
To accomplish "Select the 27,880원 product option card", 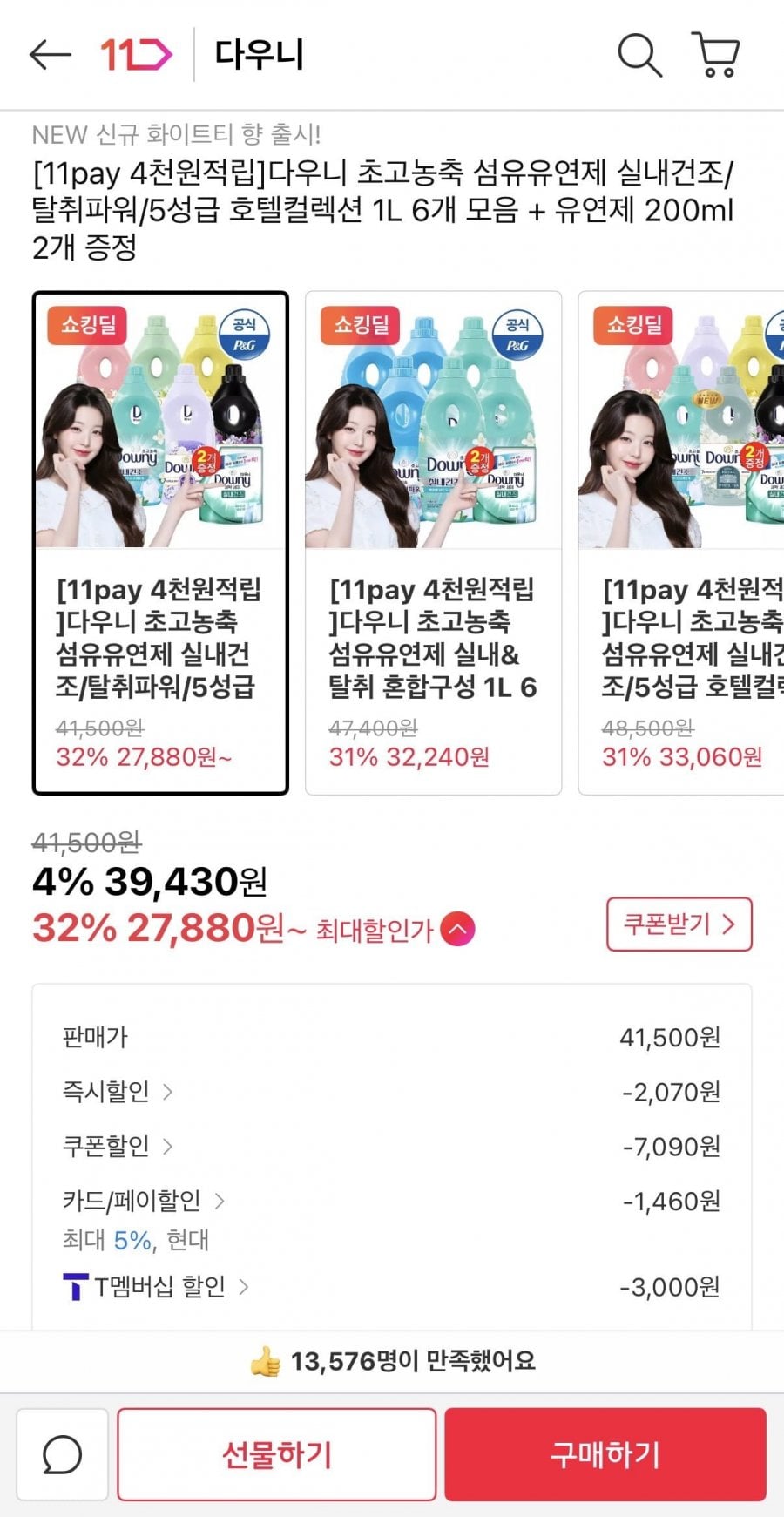I will 160,543.
